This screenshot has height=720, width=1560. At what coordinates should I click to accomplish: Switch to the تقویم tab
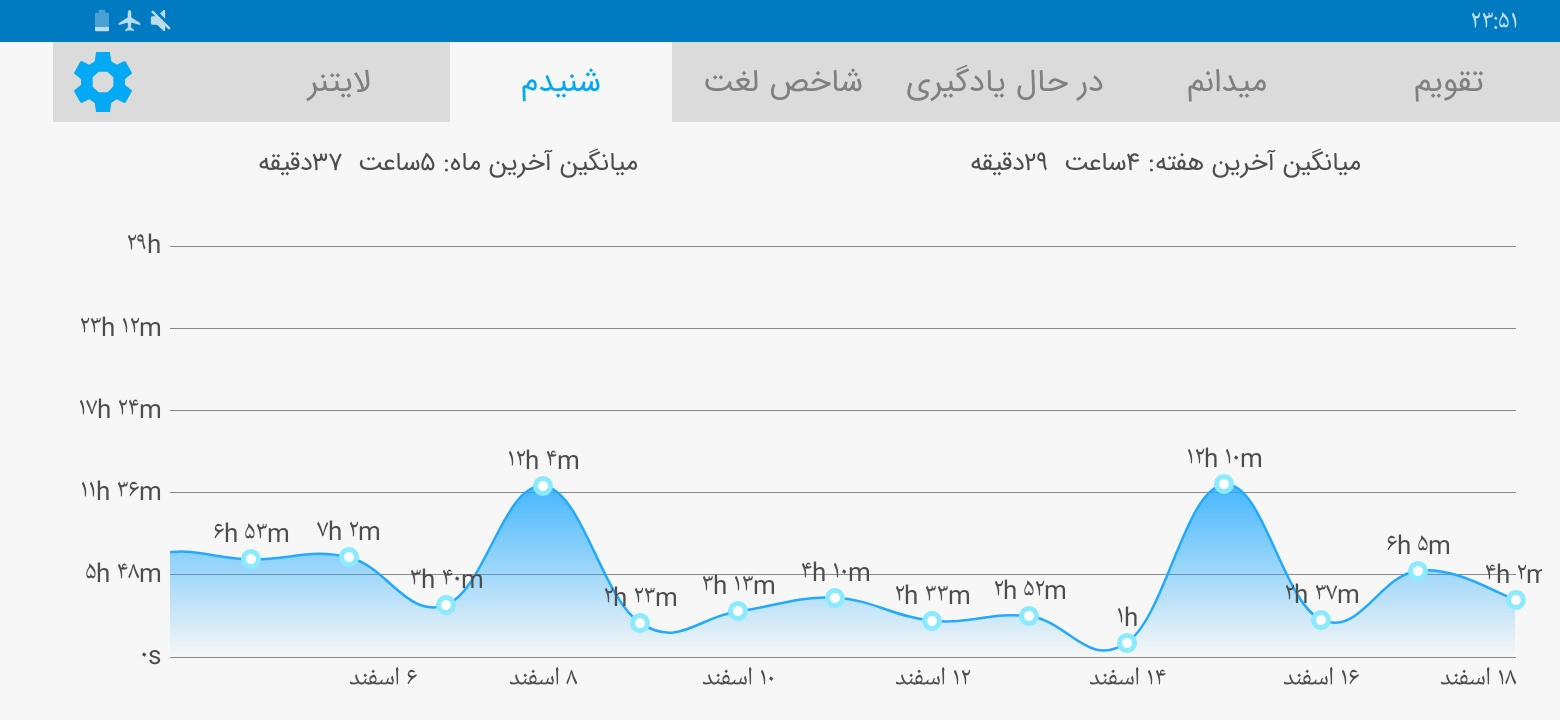click(x=1449, y=82)
